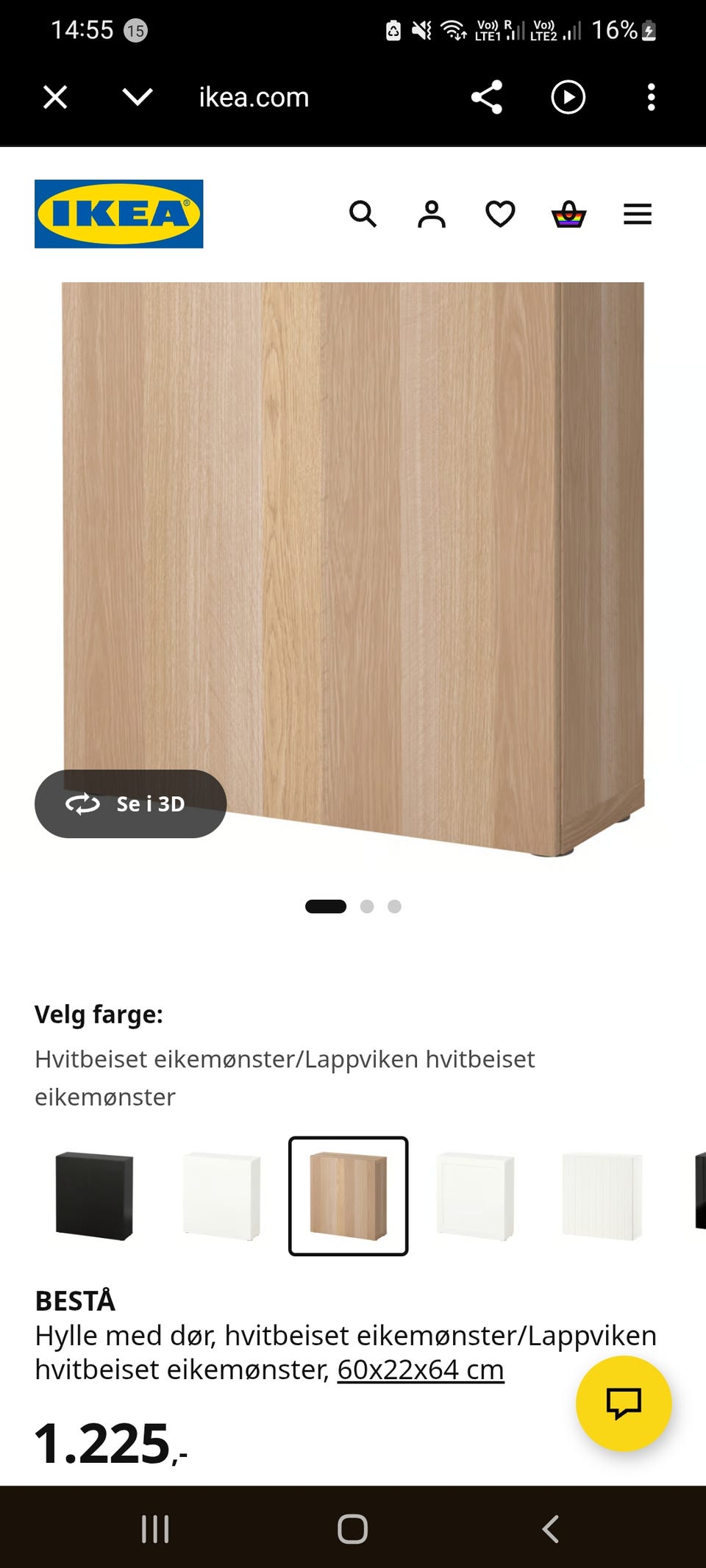Image resolution: width=706 pixels, height=1568 pixels.
Task: Open the favorites wishlist heart
Action: [x=499, y=215]
